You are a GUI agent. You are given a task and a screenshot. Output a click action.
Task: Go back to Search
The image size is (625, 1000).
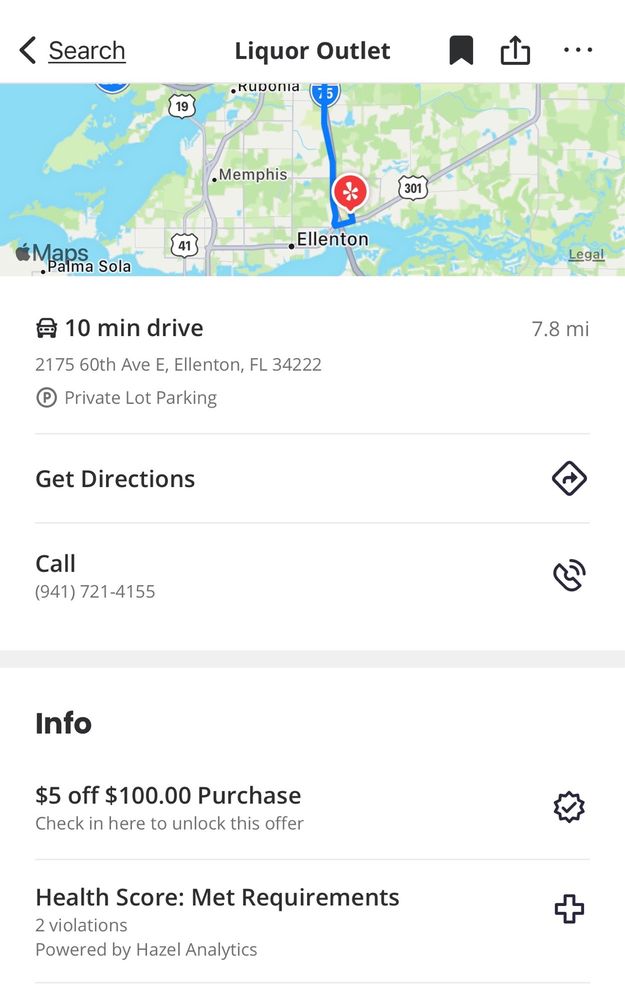click(x=72, y=51)
